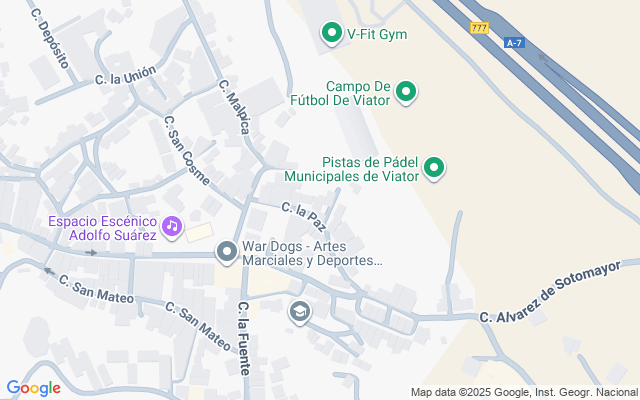Select the War Dogs martial arts marker
Image resolution: width=640 pixels, height=400 pixels.
[227, 253]
